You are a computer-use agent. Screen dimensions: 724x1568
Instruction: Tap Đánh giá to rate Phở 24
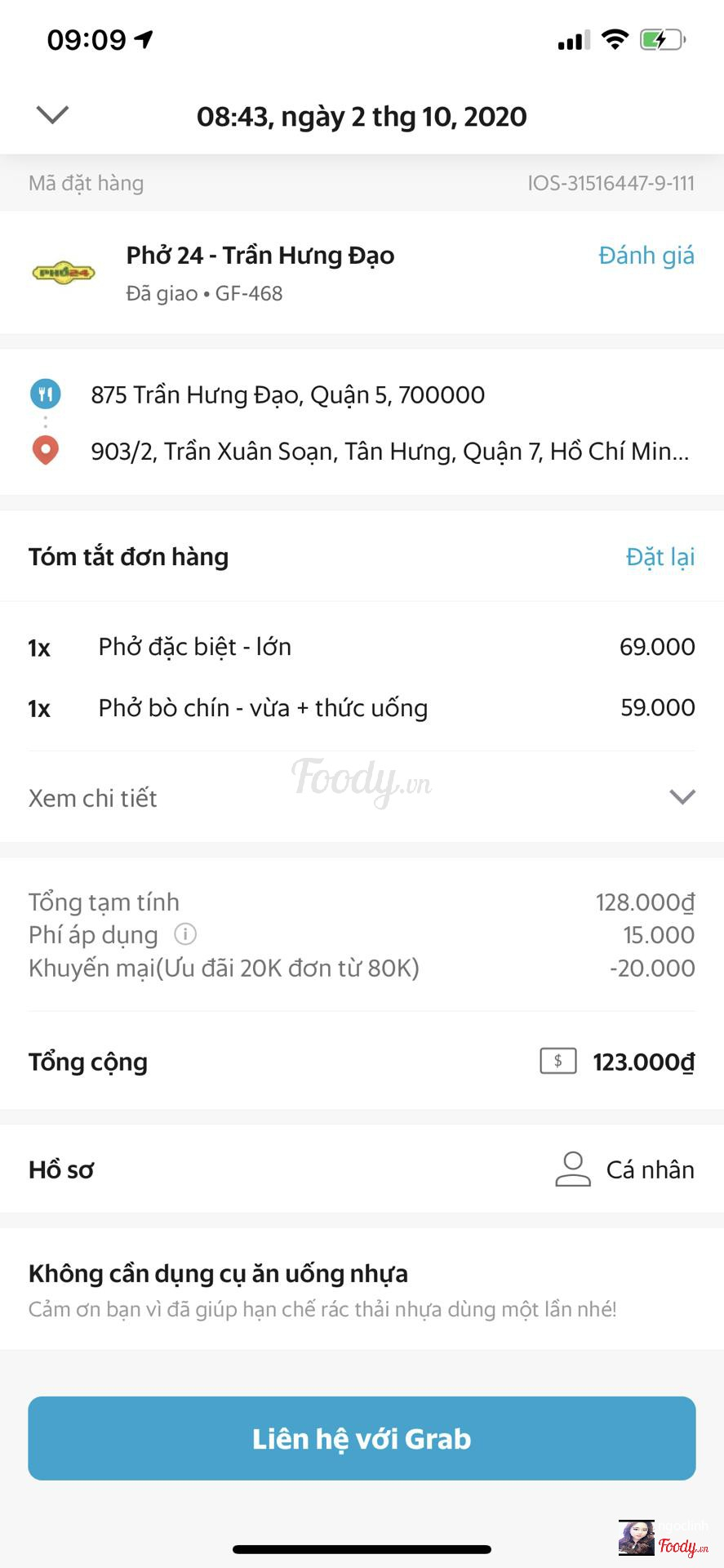click(646, 256)
